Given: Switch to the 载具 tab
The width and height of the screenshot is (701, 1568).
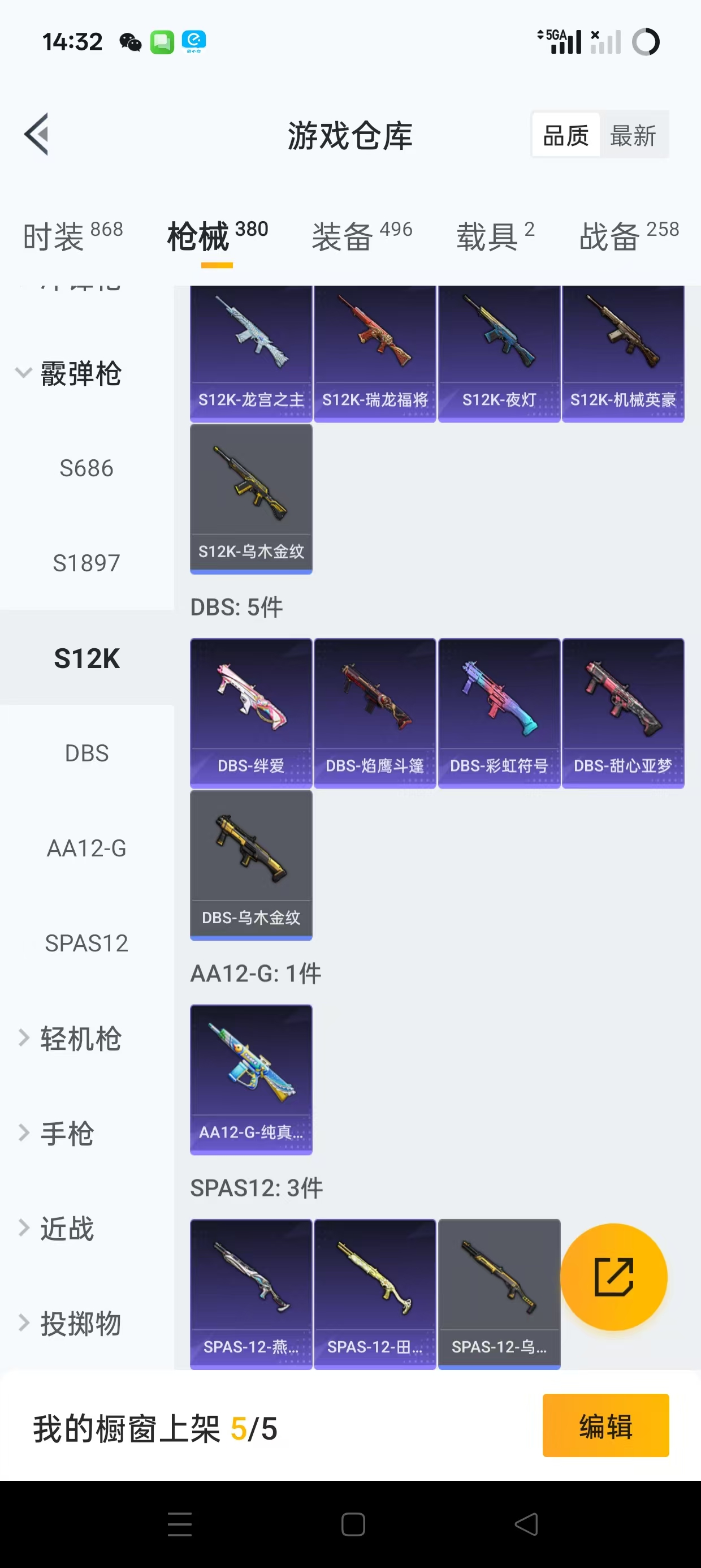Looking at the screenshot, I should (x=495, y=236).
